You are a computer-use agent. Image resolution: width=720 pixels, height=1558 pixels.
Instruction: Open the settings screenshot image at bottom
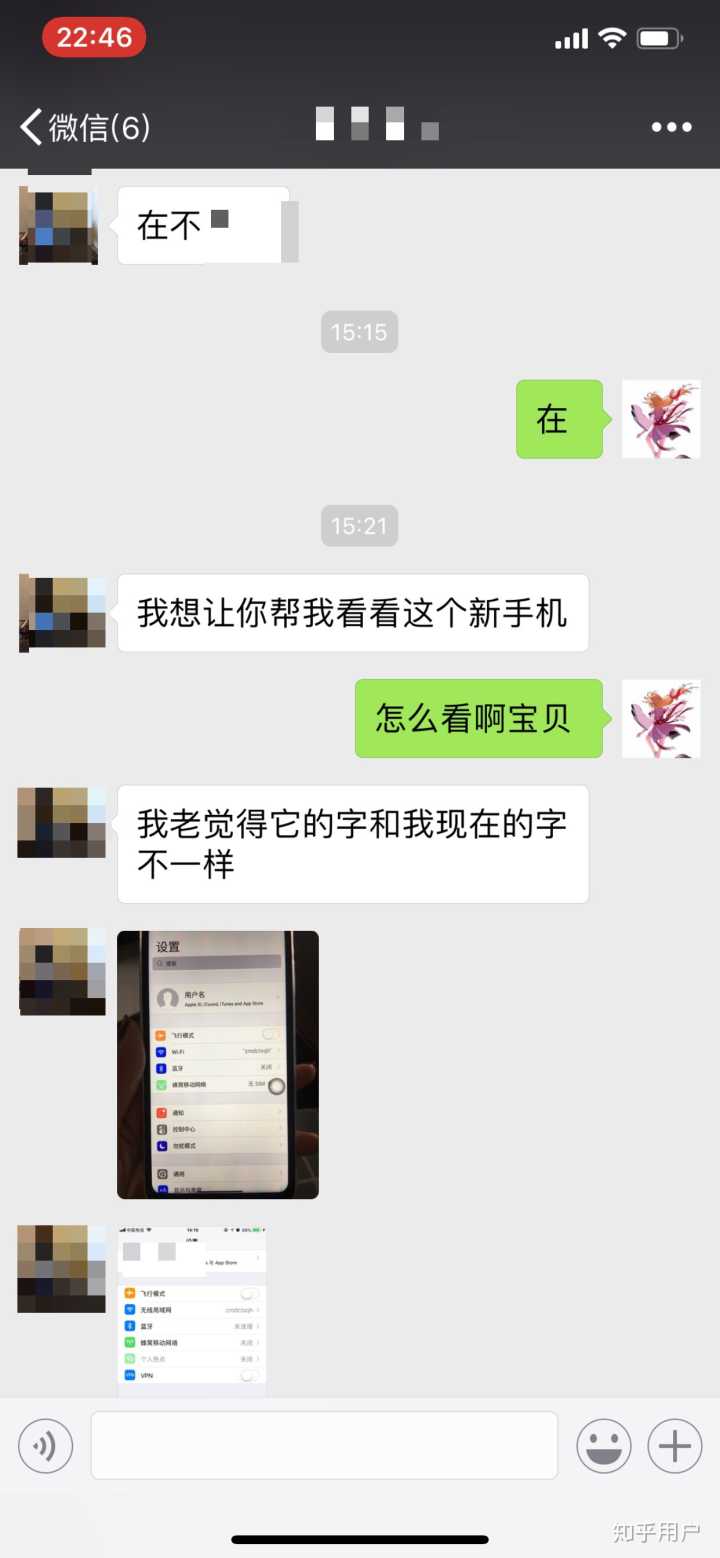(192, 1310)
